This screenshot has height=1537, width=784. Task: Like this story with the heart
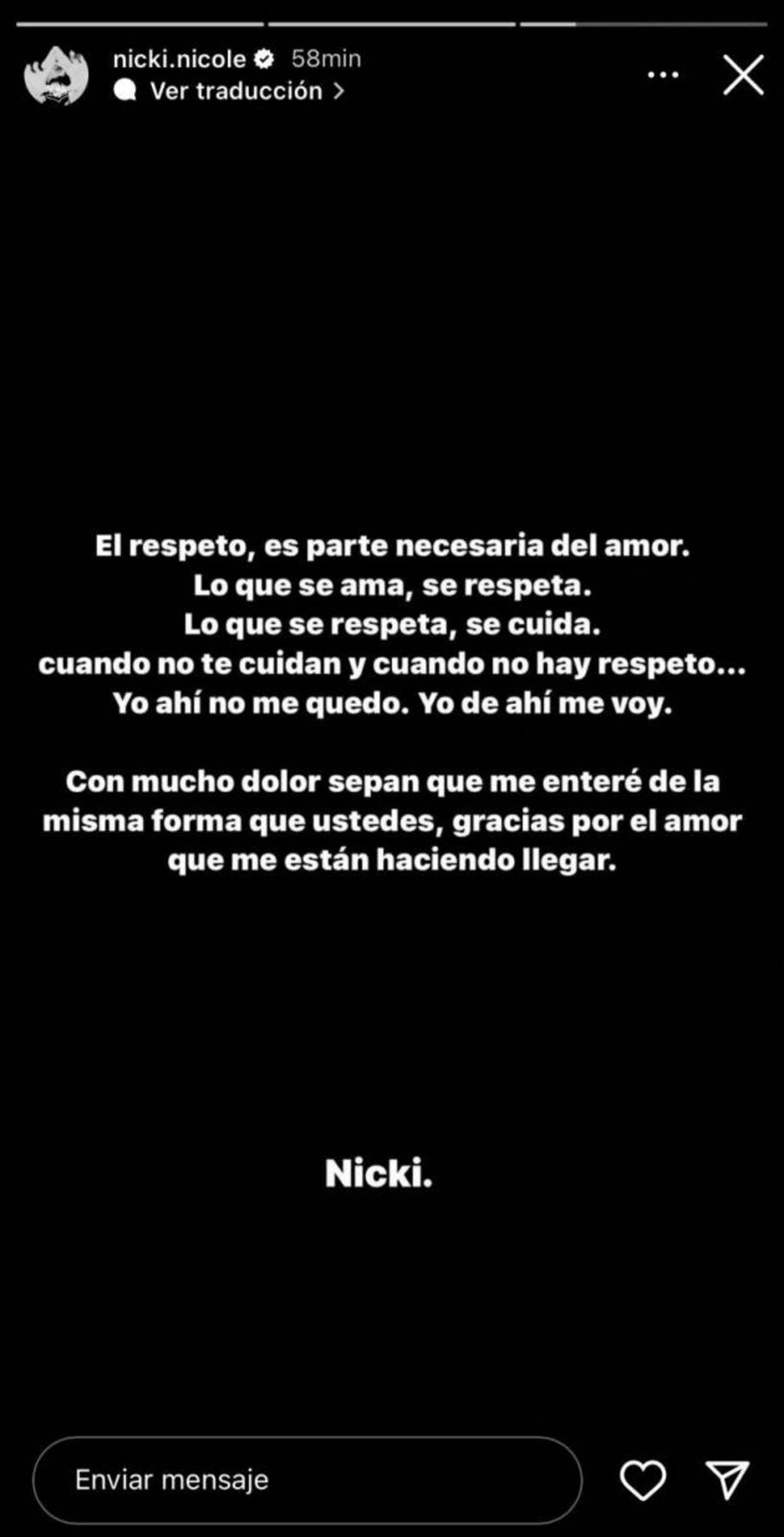click(x=643, y=1479)
